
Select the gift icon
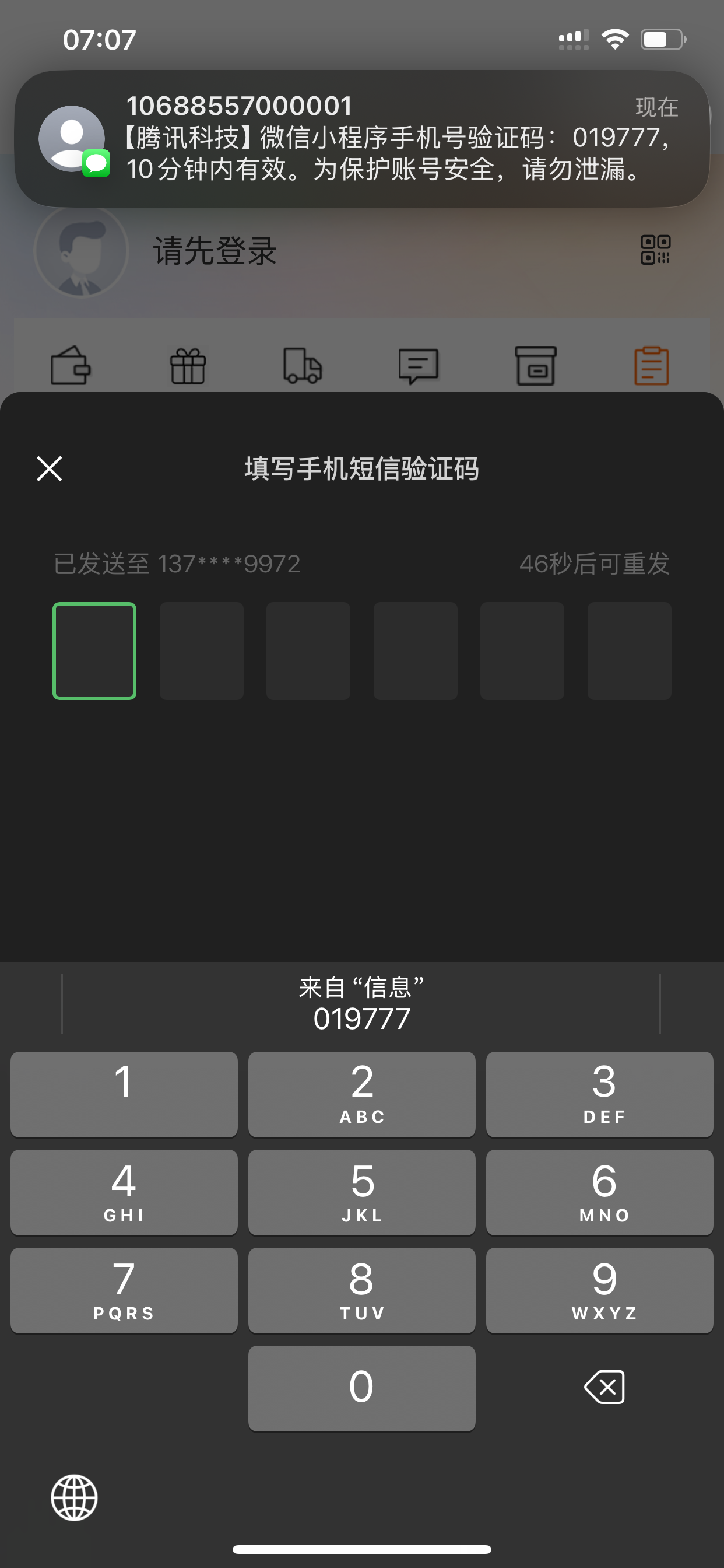tap(187, 365)
